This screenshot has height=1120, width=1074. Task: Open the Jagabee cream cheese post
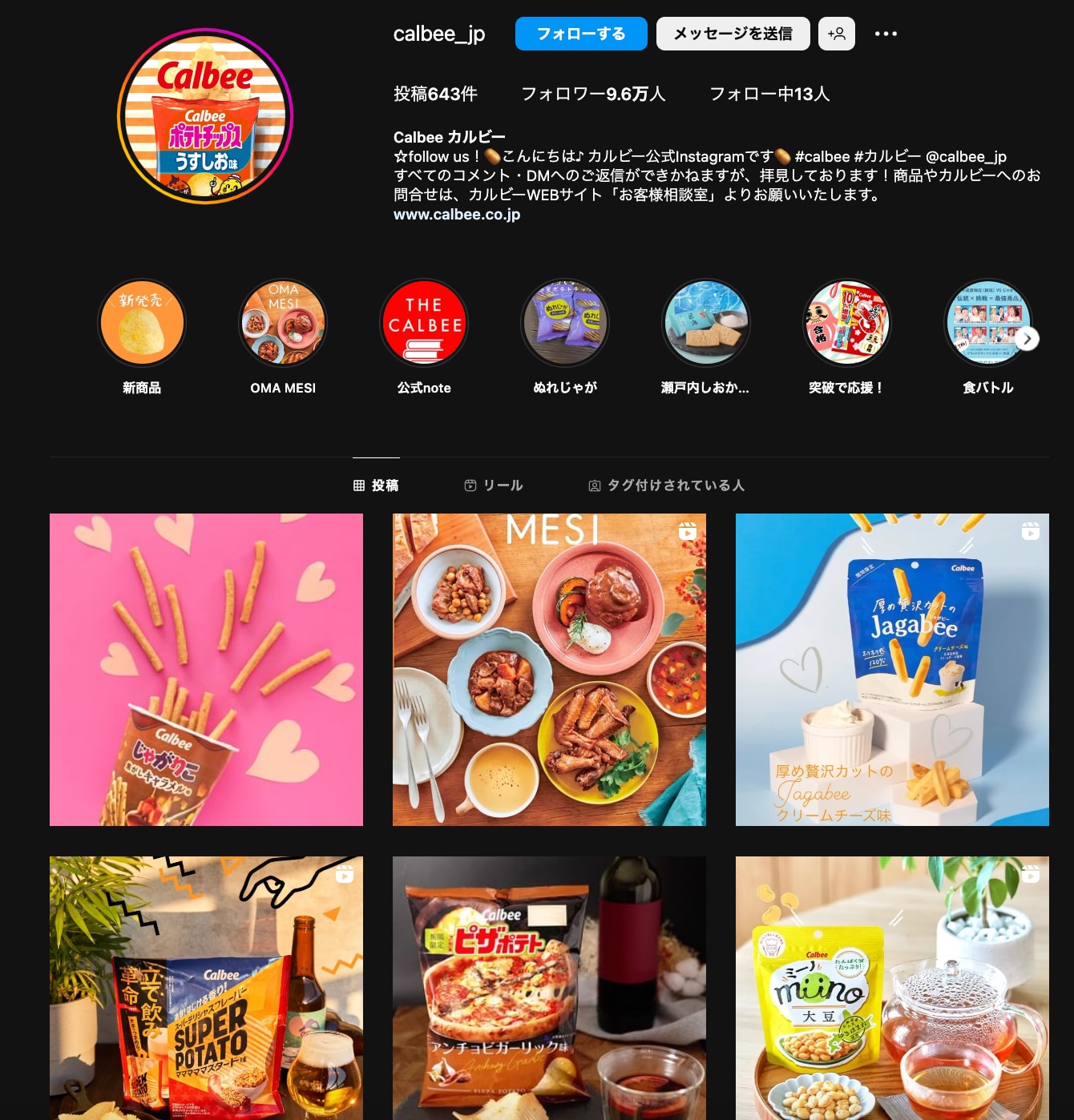point(892,670)
